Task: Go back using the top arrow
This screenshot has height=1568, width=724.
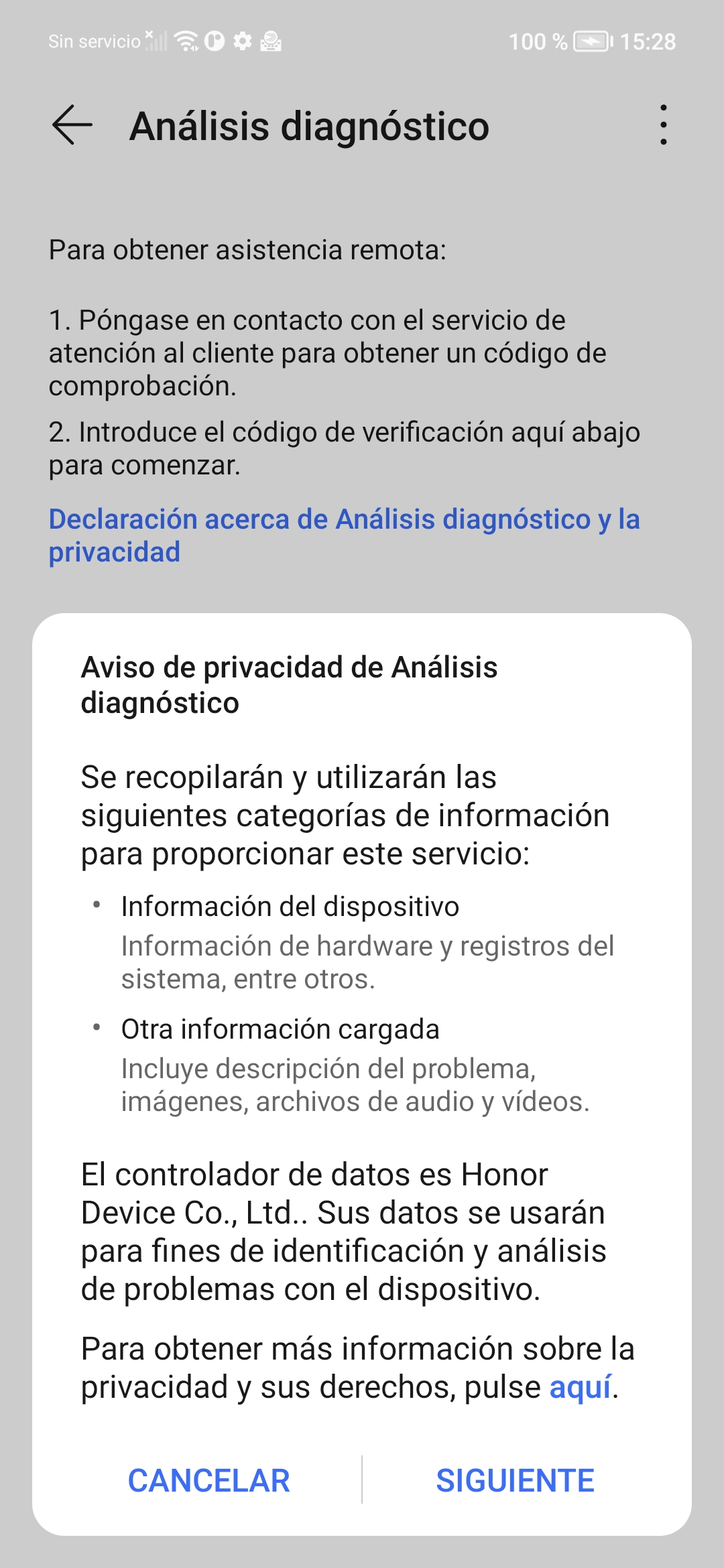Action: click(x=72, y=125)
